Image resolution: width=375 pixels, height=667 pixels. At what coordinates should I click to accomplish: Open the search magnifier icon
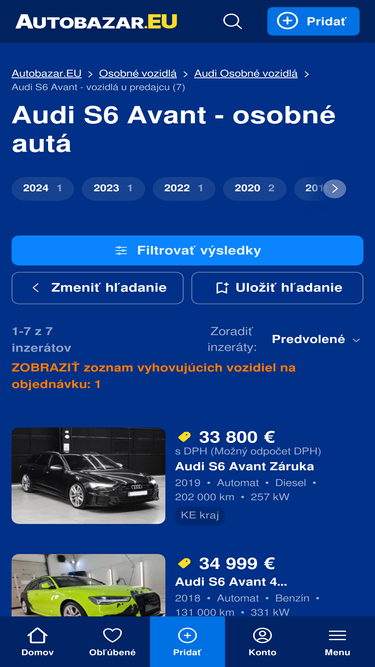tap(232, 21)
